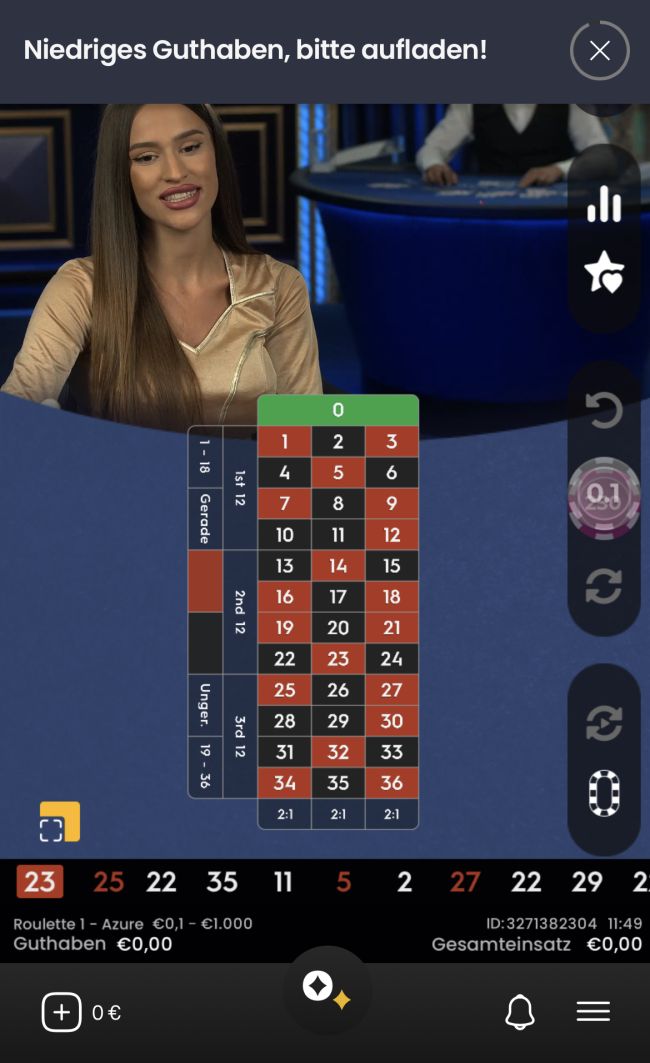
Task: Add funds with the plus icon
Action: 61,1012
